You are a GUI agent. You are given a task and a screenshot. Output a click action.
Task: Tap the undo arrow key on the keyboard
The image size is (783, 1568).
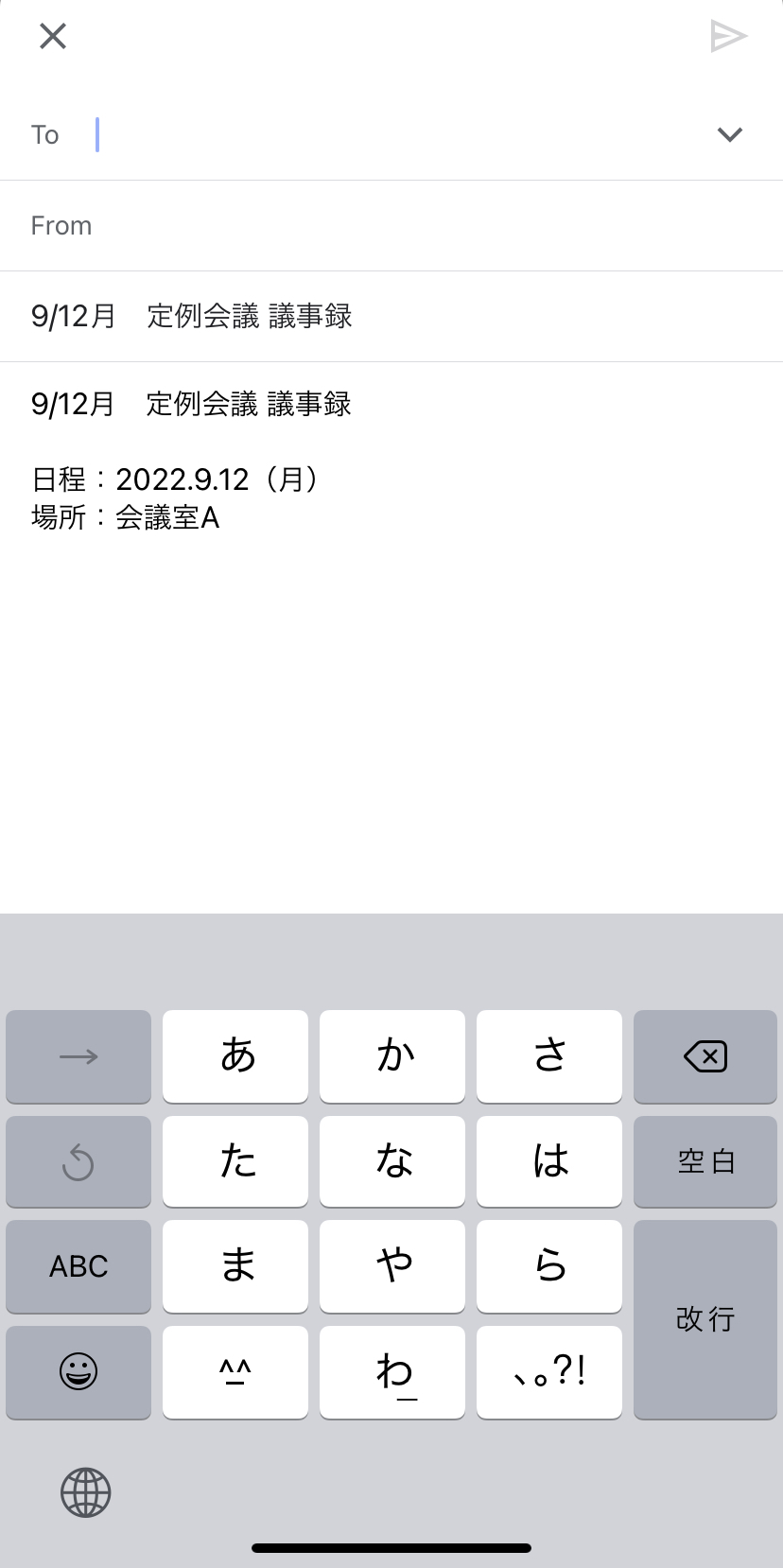click(x=78, y=1161)
